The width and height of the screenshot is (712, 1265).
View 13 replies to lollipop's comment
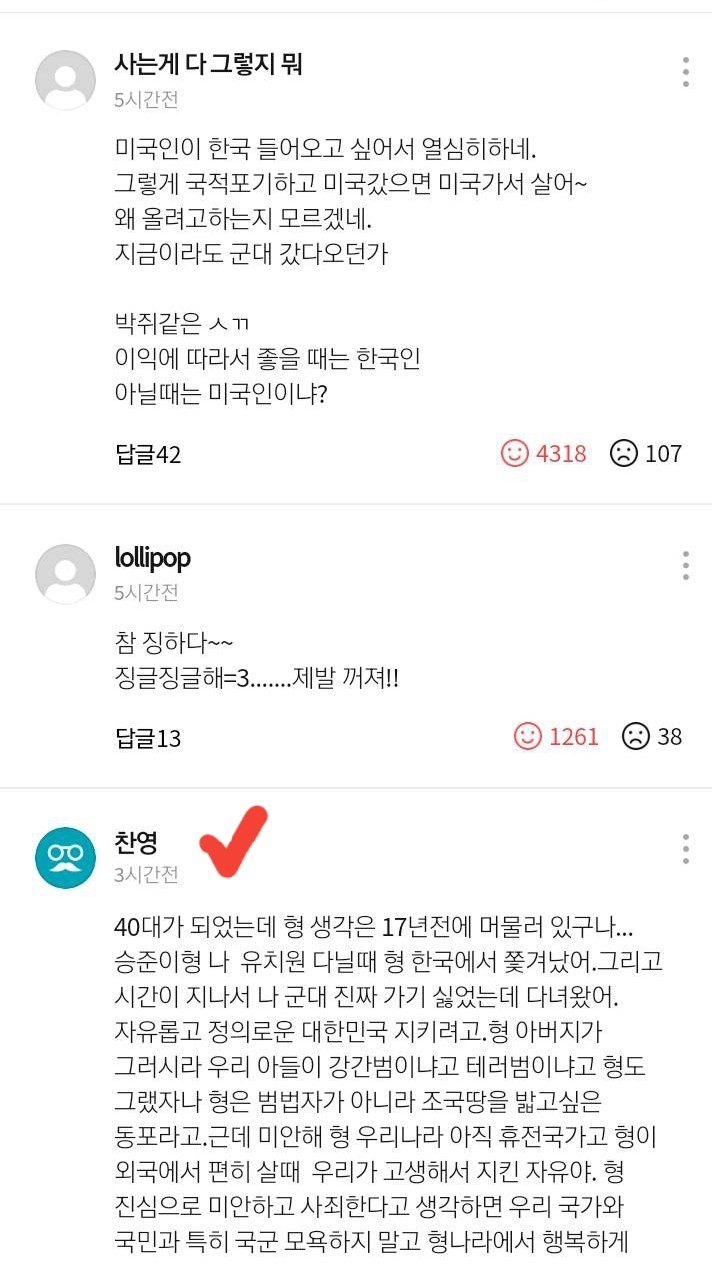click(x=148, y=738)
